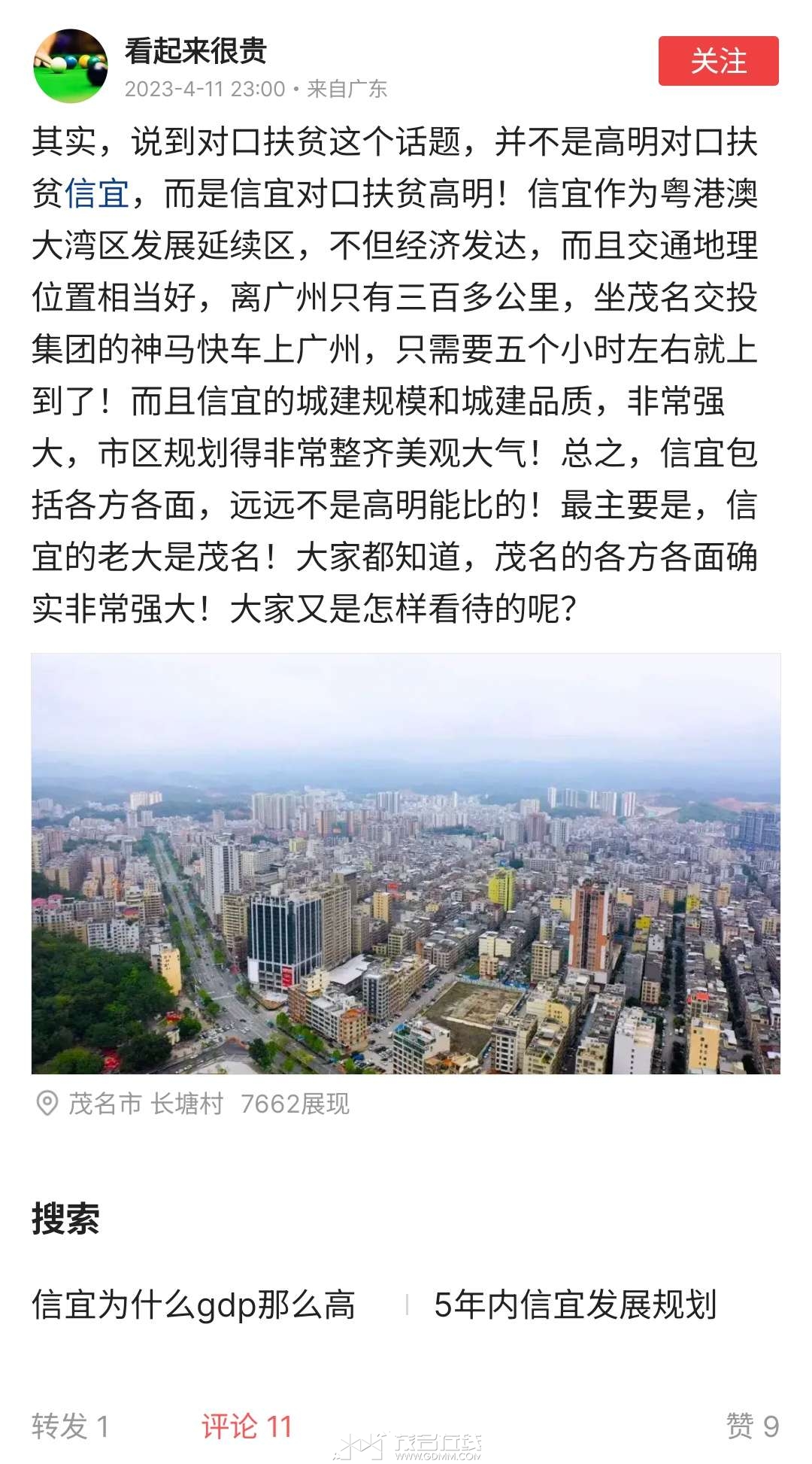The height and width of the screenshot is (1464, 812).
Task: Search 信宜为什么gdp那么高
Action: pos(193,1304)
